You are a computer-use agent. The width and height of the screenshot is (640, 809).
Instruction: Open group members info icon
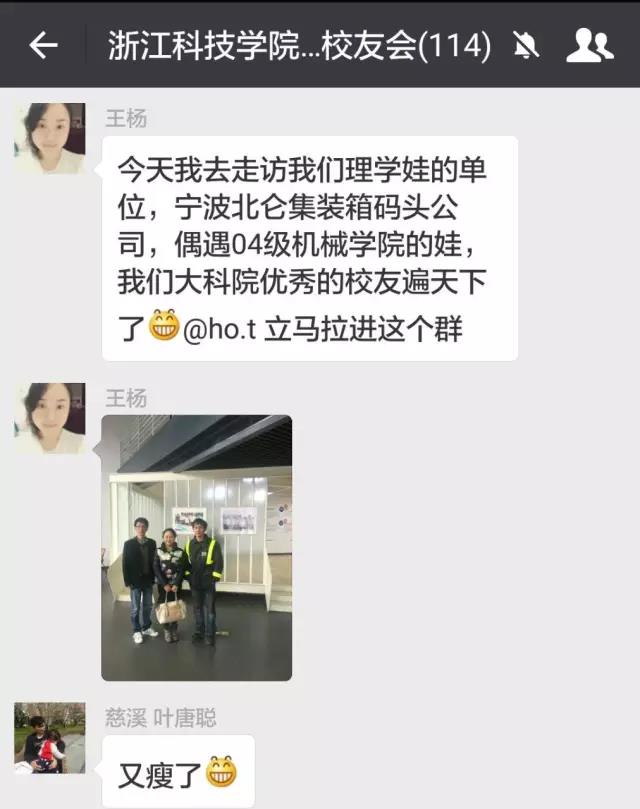[589, 45]
